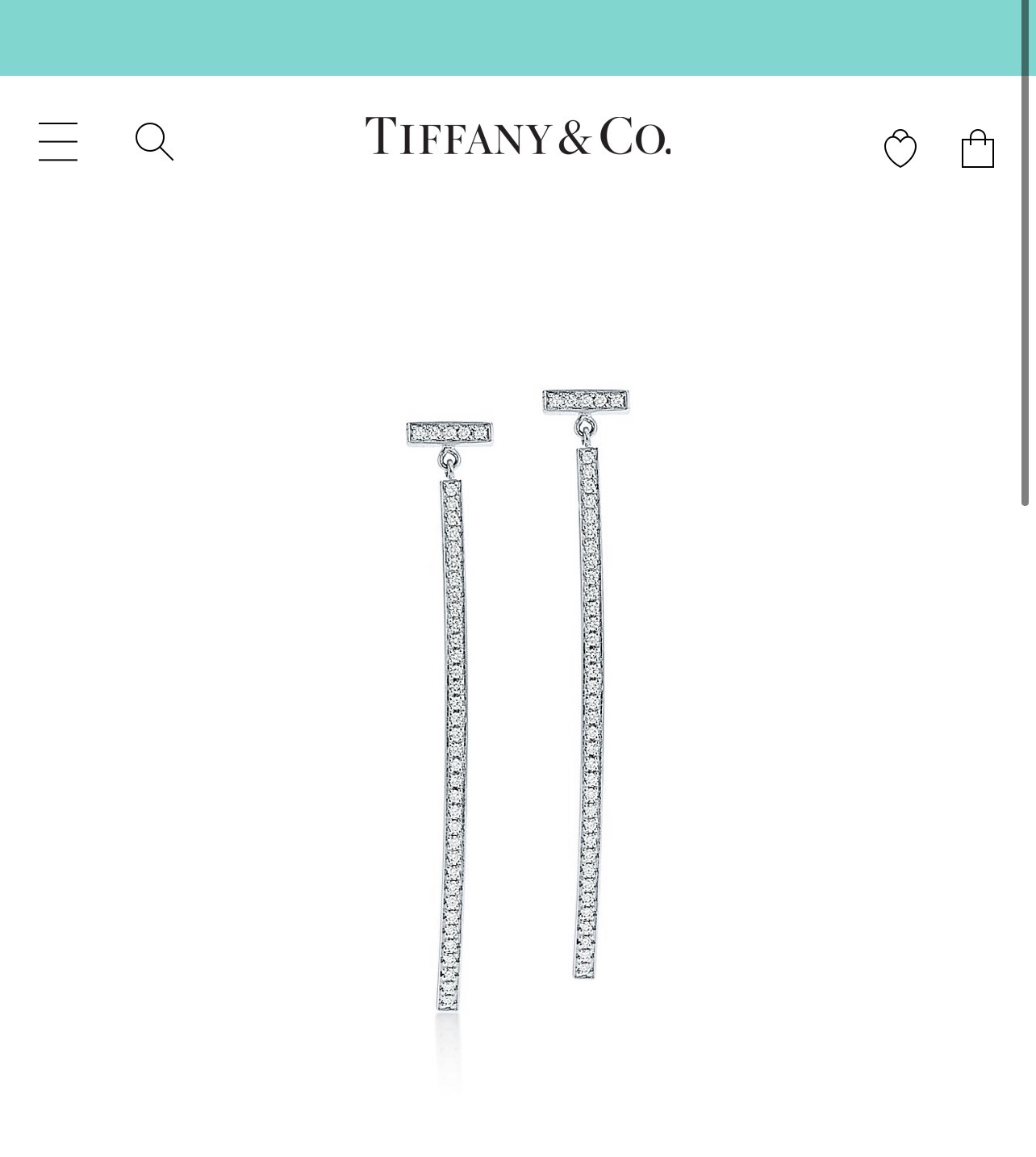Go to the Tiffany & Co. homepage
Screen dimensions: 1036x1157
(x=517, y=136)
